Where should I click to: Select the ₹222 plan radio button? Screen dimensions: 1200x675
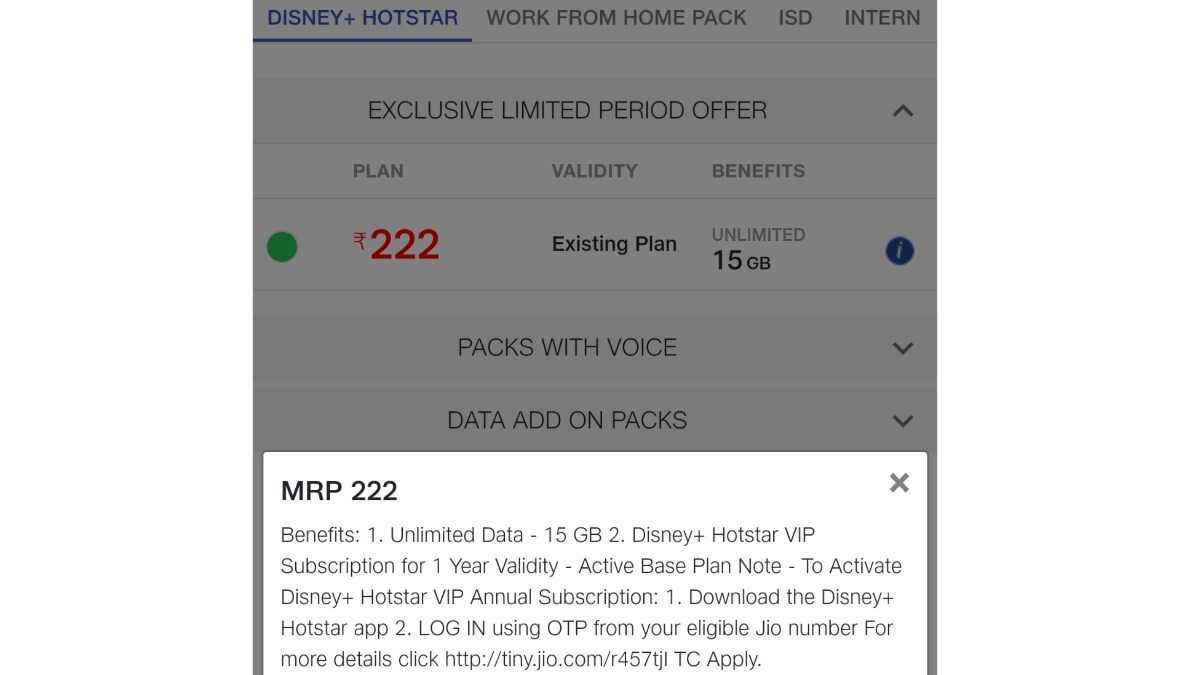[282, 246]
